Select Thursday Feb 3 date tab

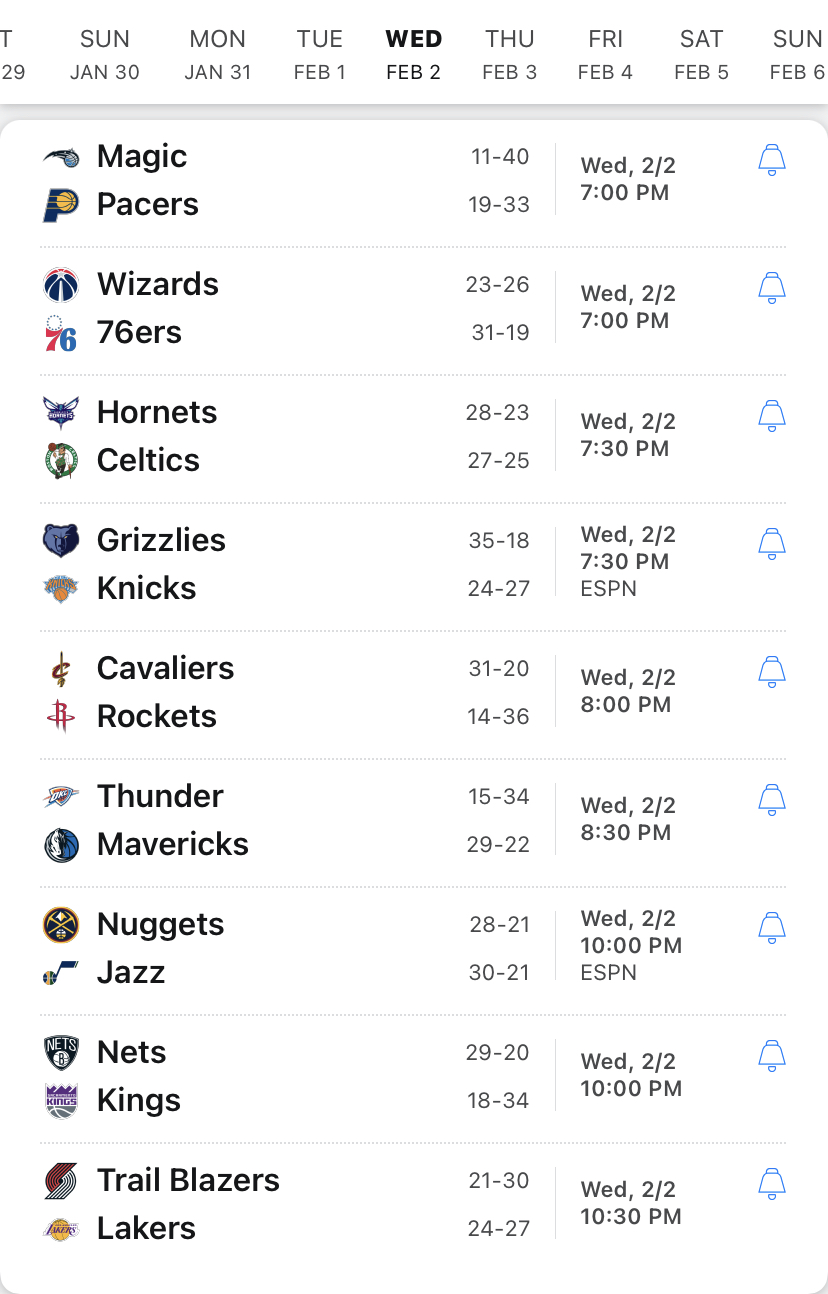510,54
